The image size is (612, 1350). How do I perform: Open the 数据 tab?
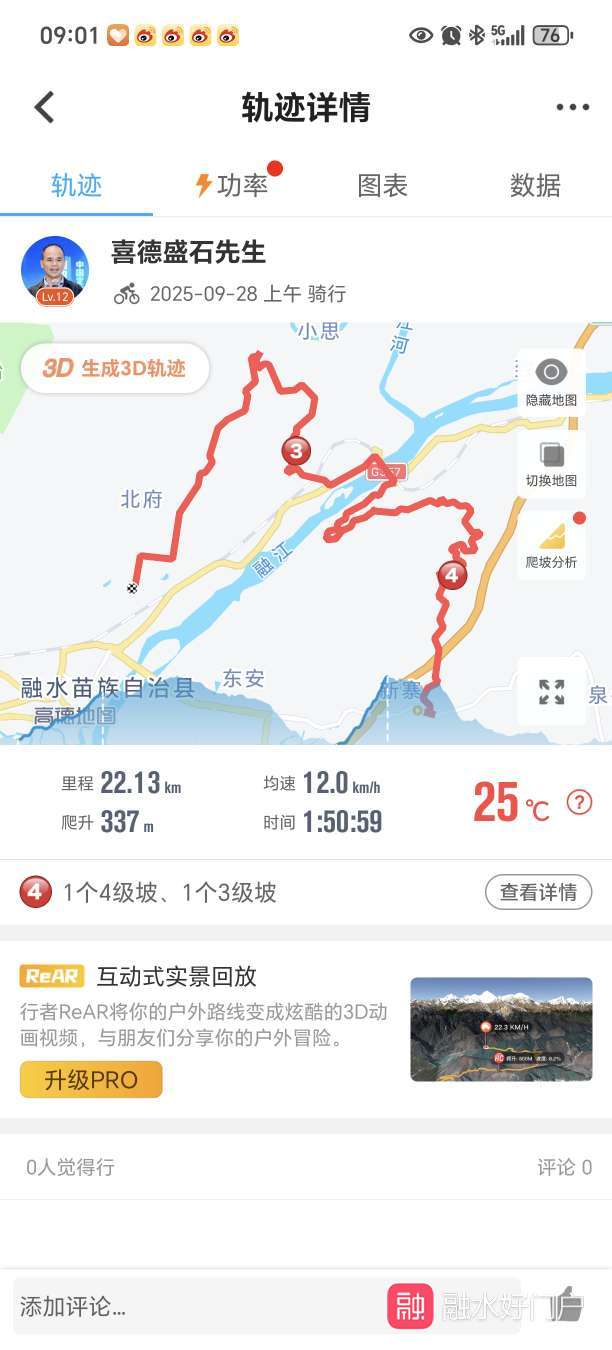pos(535,185)
